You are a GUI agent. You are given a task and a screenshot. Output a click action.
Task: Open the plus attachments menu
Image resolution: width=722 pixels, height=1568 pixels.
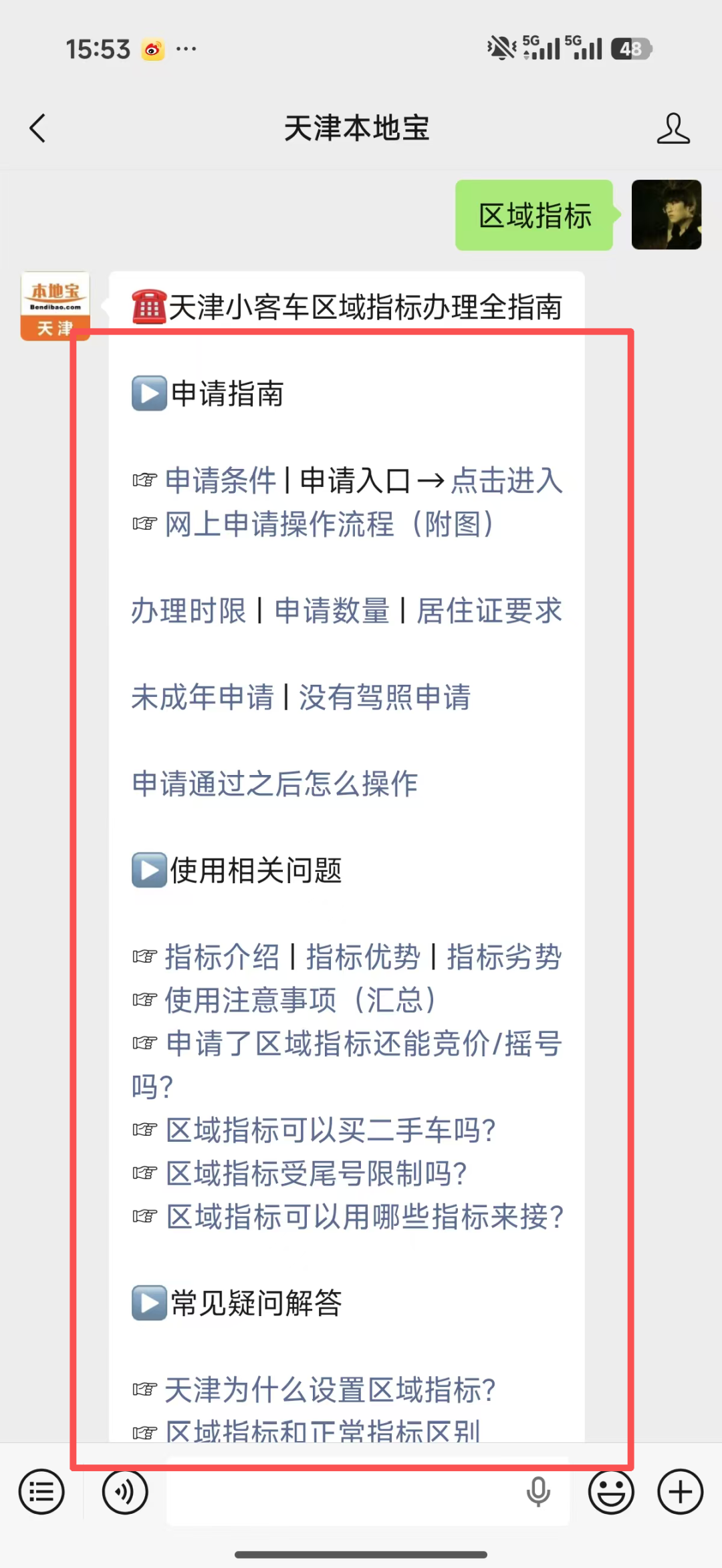point(681,1492)
